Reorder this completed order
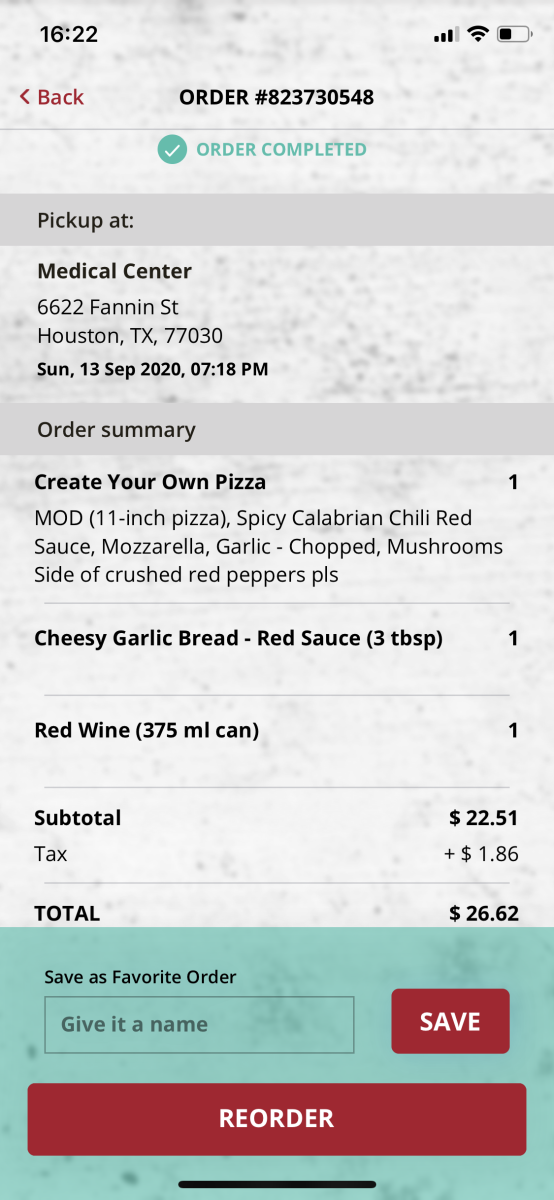554x1200 pixels. point(277,1119)
